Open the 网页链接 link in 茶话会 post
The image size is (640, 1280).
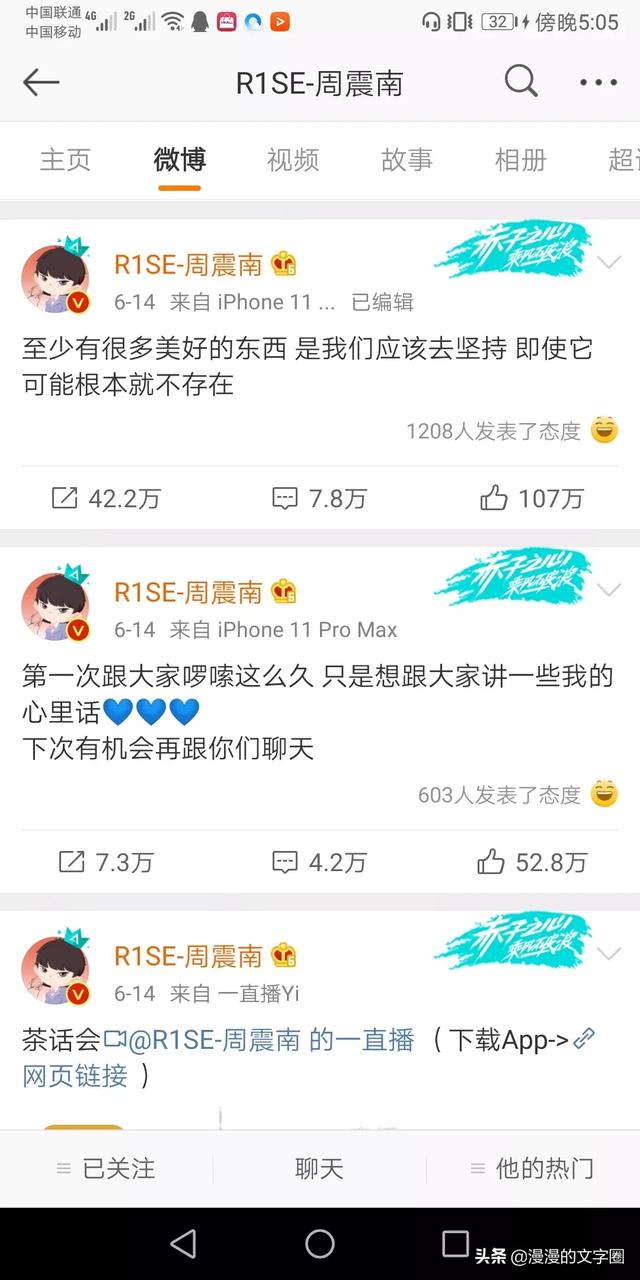tap(76, 1076)
